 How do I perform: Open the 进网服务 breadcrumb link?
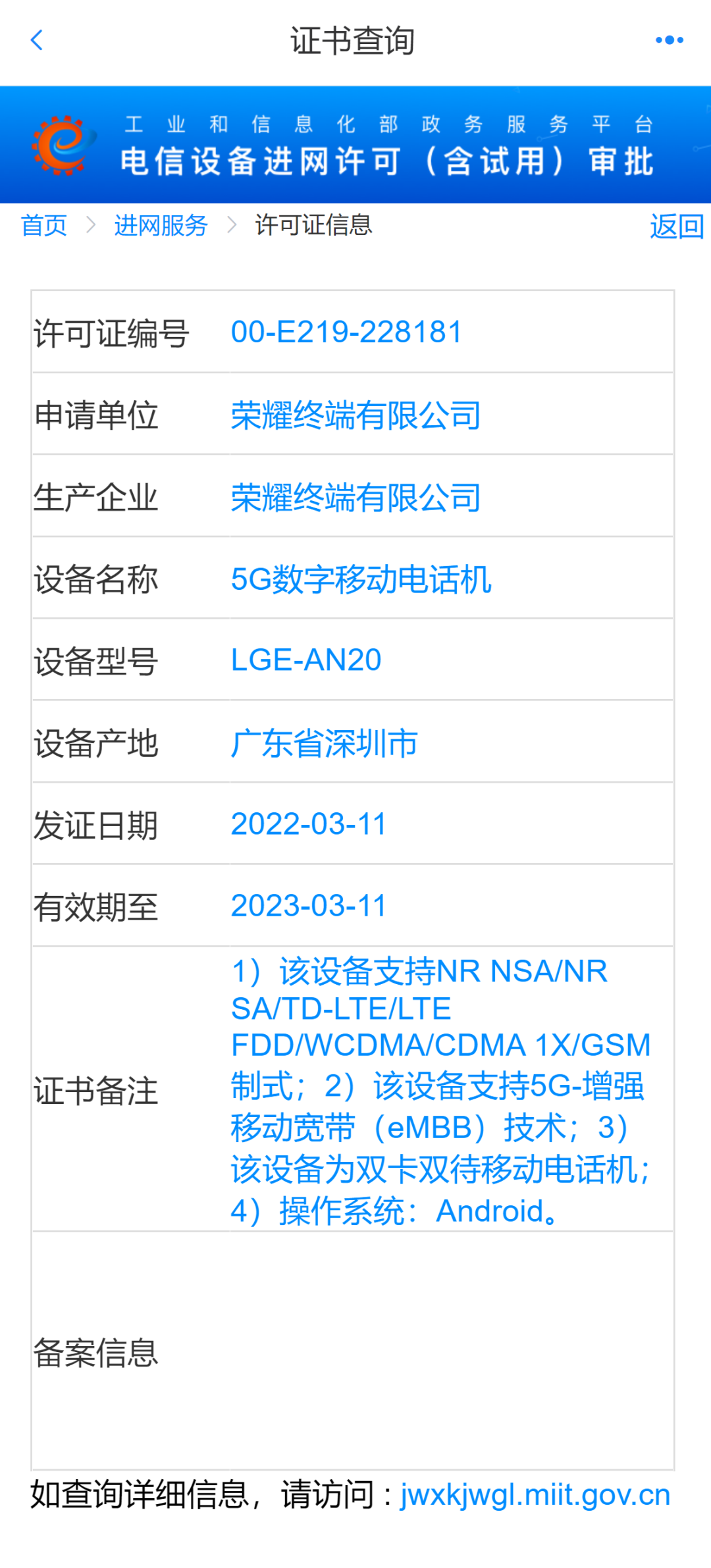[161, 226]
